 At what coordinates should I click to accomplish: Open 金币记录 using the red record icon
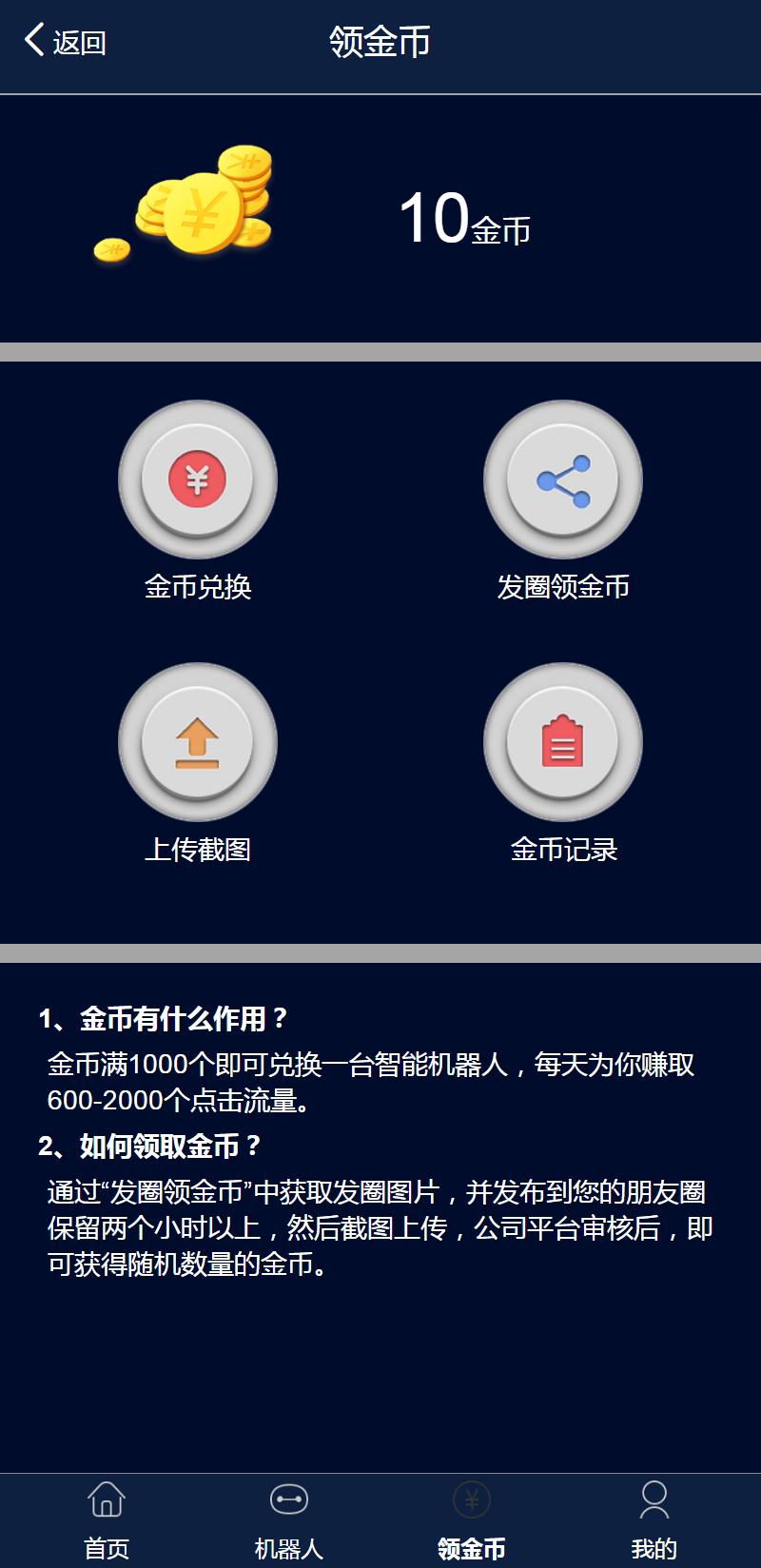(x=563, y=742)
